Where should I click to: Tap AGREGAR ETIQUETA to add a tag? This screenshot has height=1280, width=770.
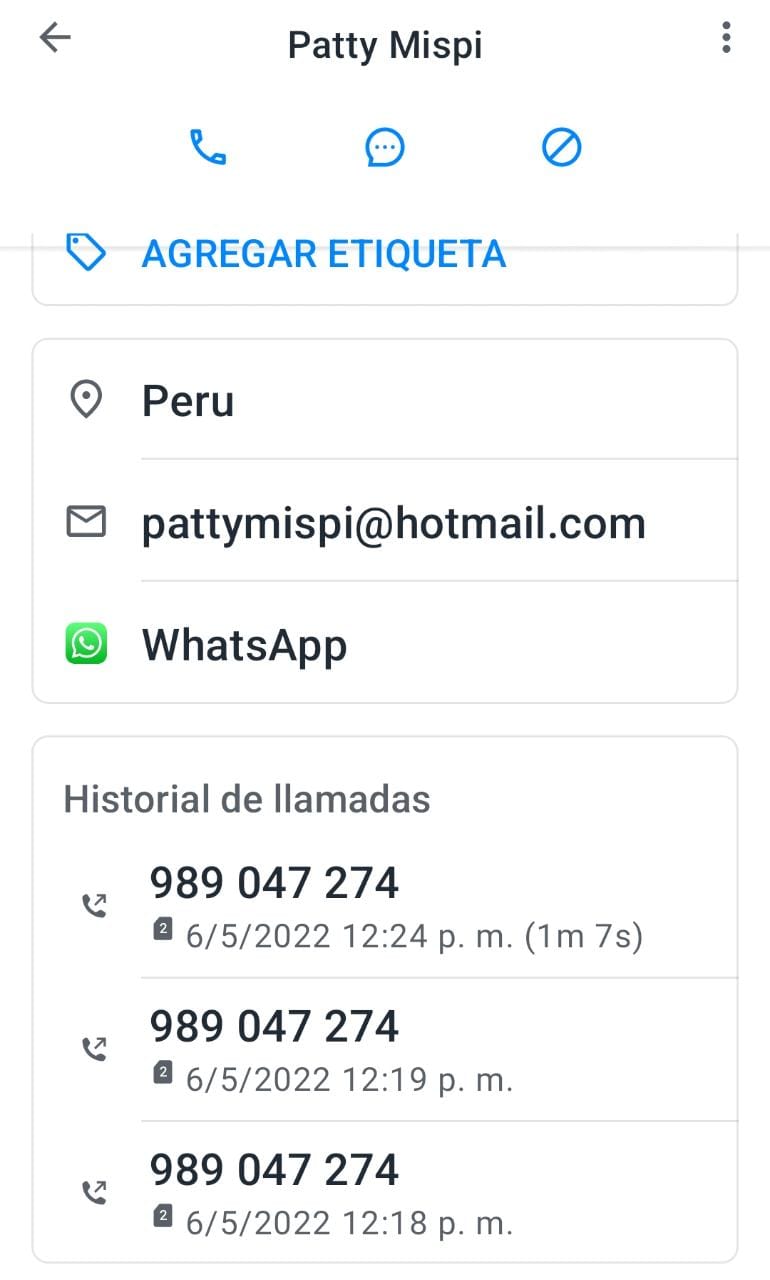coord(324,254)
